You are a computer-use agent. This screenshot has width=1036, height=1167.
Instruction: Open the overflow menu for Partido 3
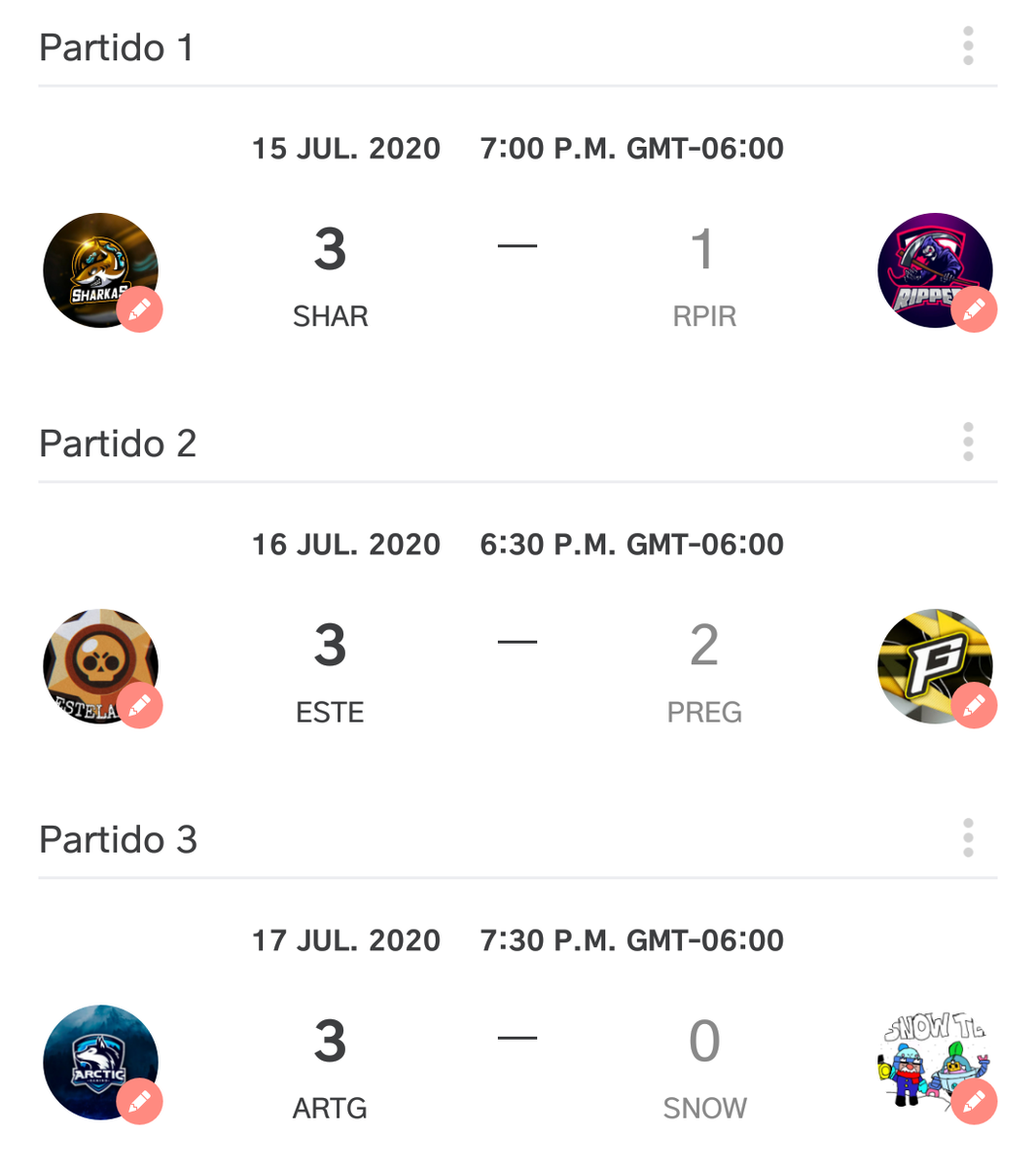968,838
